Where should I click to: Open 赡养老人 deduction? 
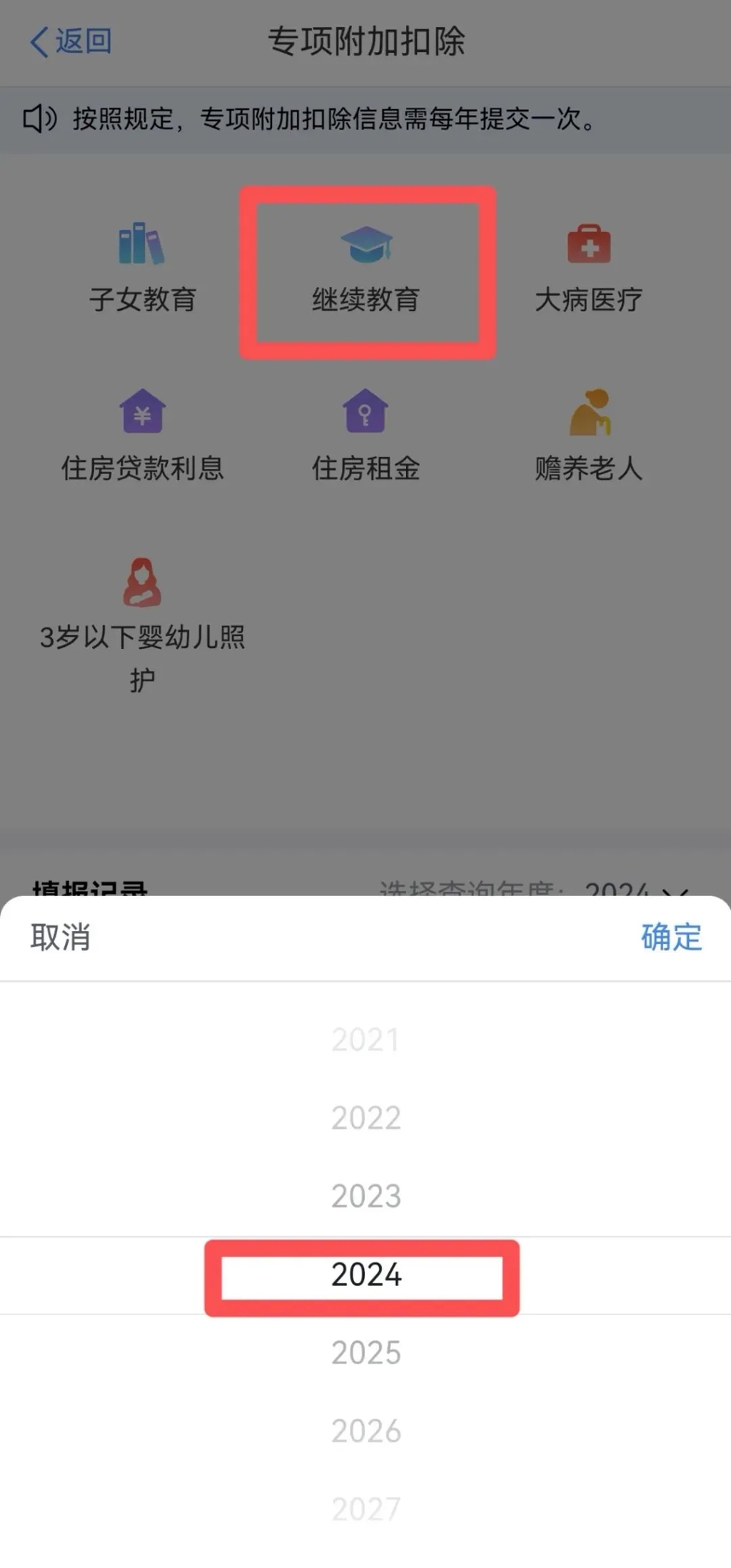[589, 437]
